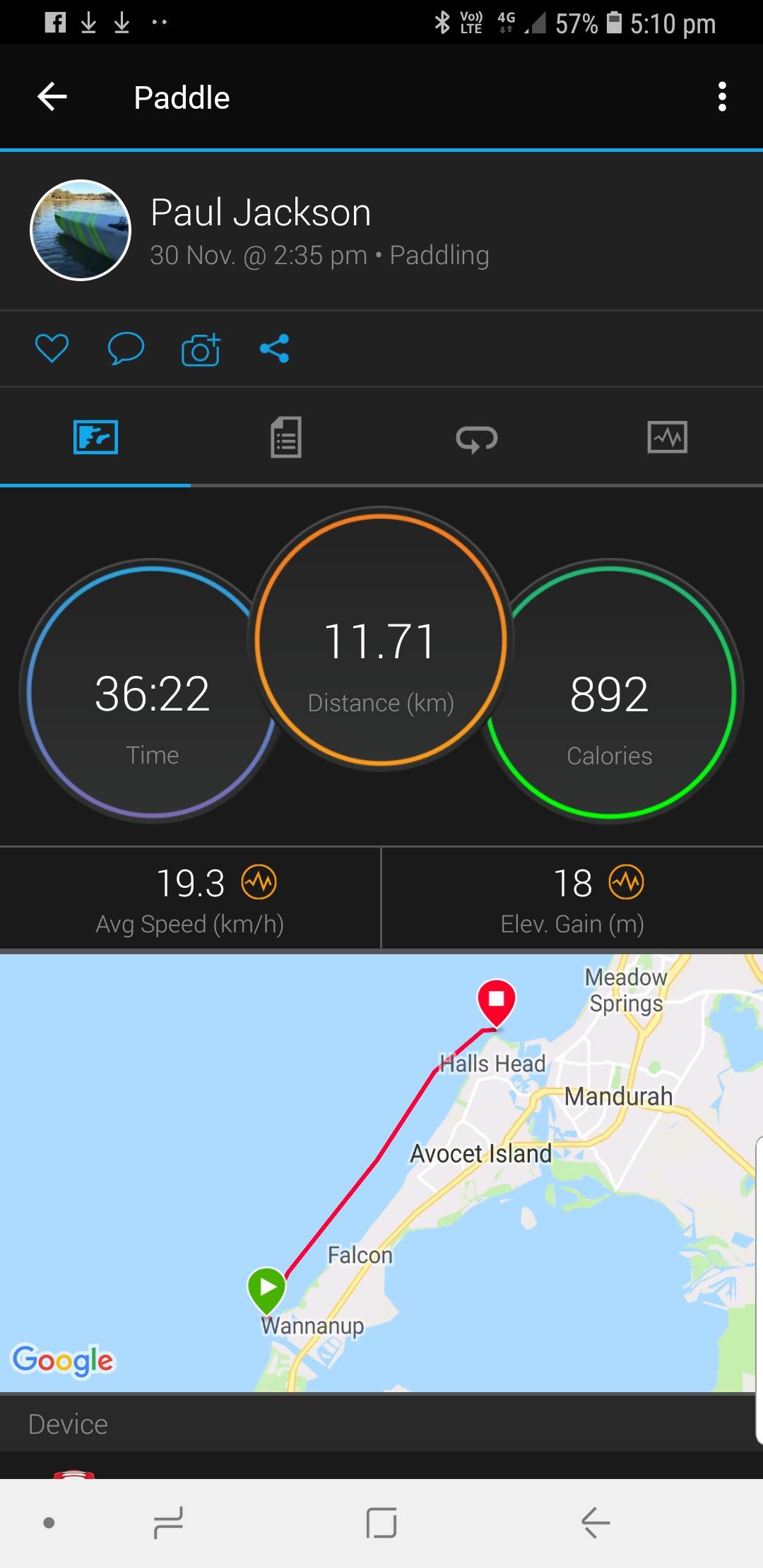Tap the chart icon beside Avg Speed
The width and height of the screenshot is (763, 1568).
[x=259, y=882]
